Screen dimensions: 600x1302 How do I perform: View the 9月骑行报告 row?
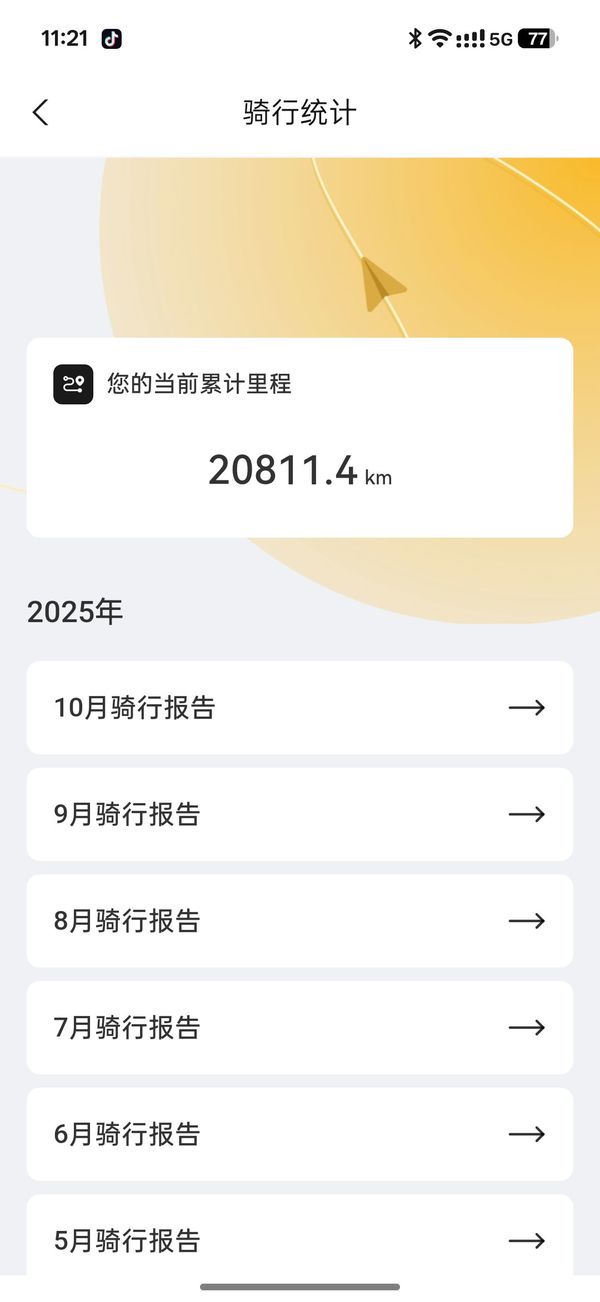pyautogui.click(x=299, y=814)
